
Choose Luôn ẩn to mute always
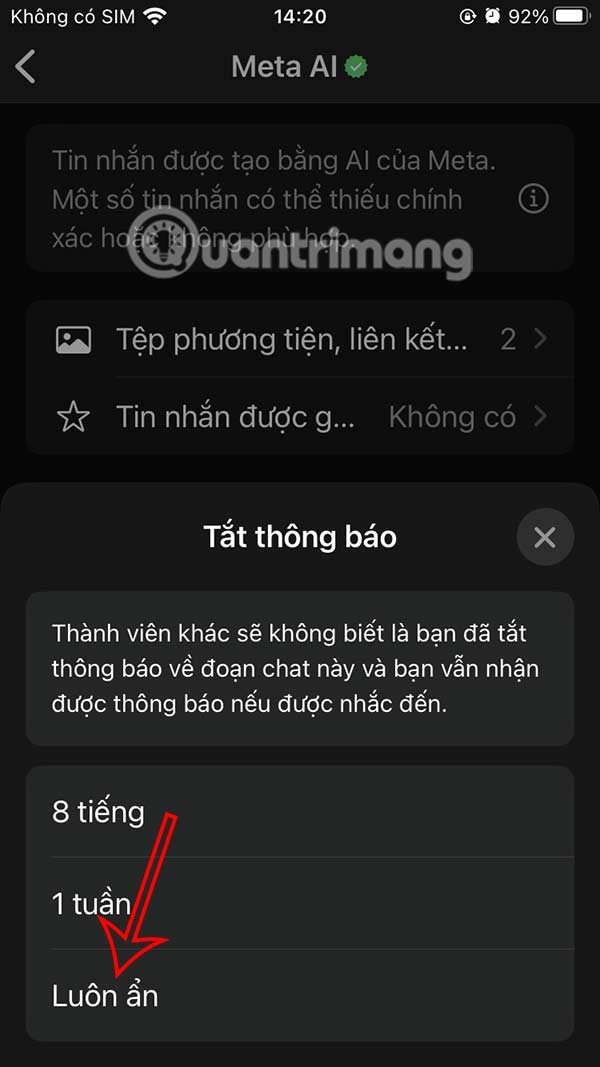click(x=300, y=995)
